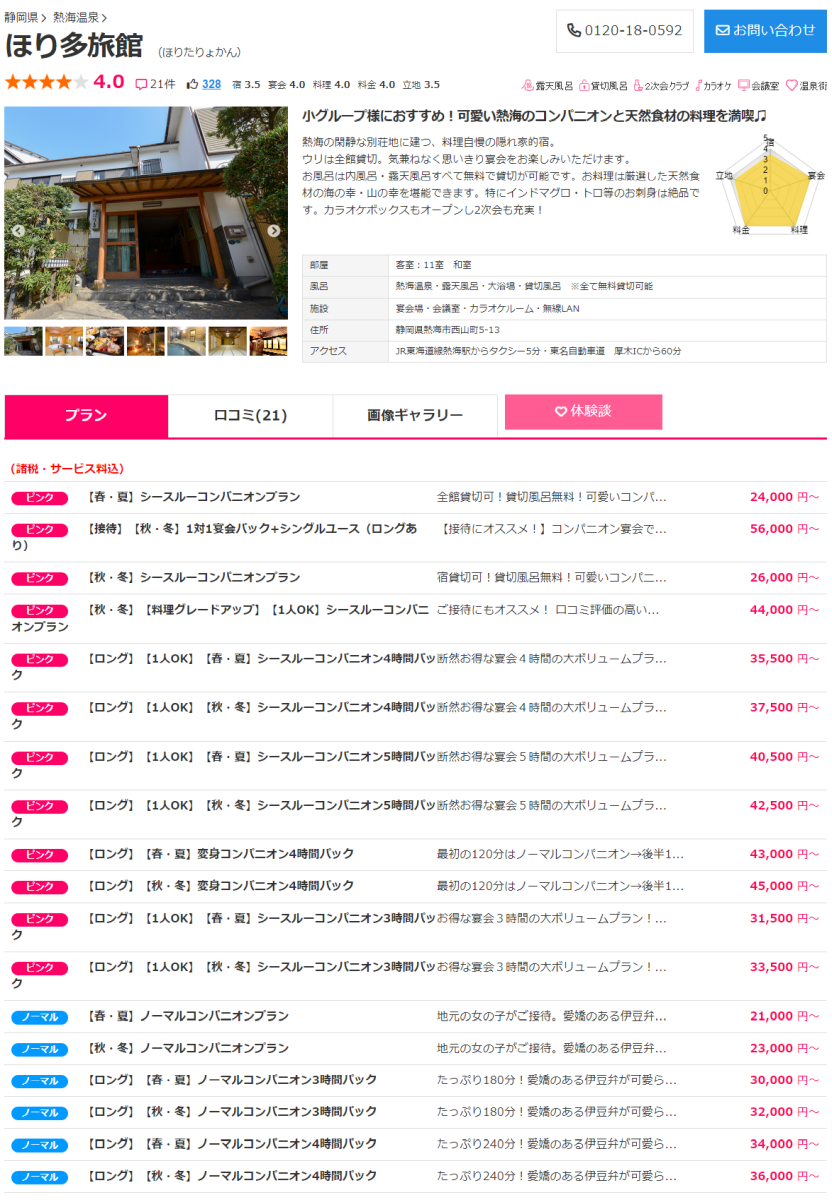This screenshot has width=832, height=1200.
Task: Open the 328 likes link
Action: pyautogui.click(x=211, y=84)
